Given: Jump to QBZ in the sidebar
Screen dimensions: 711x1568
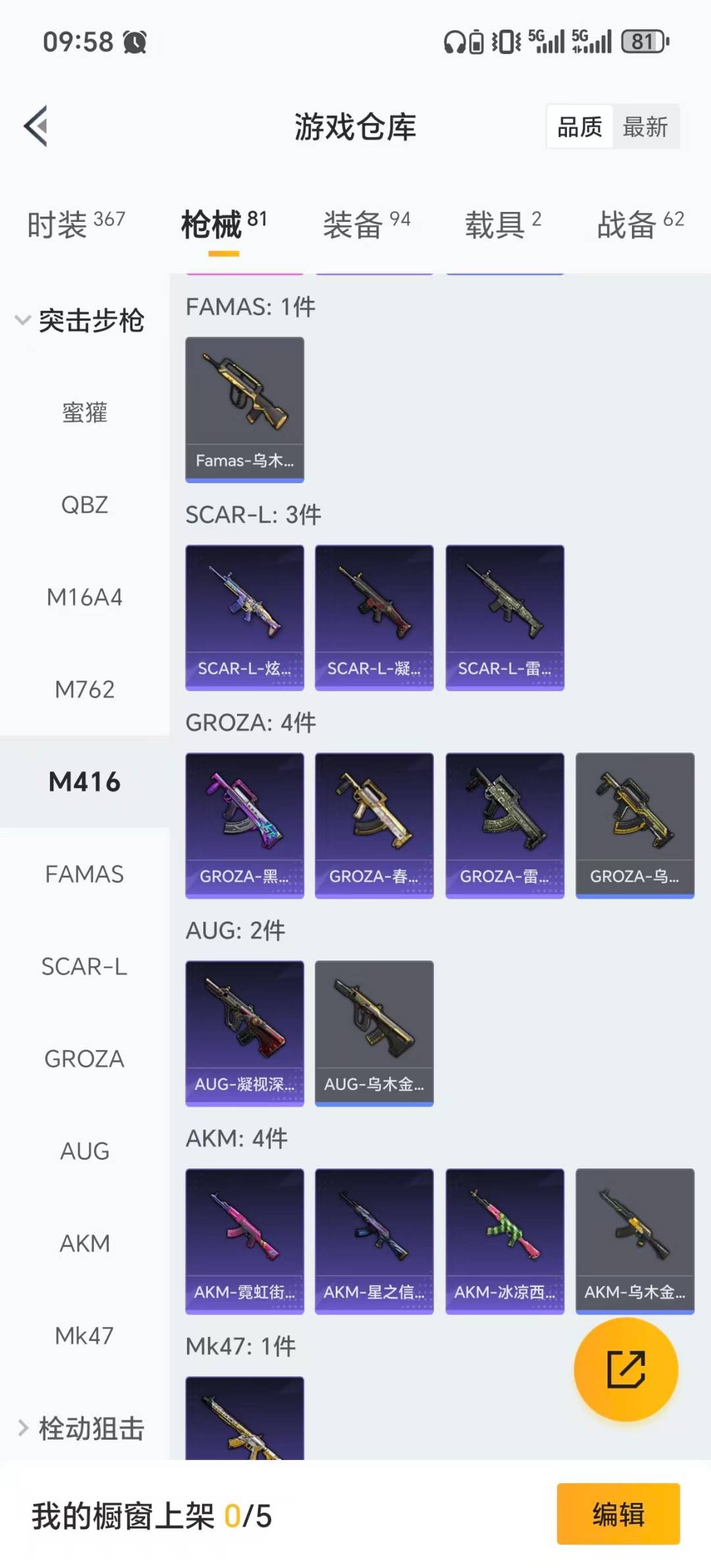Looking at the screenshot, I should [x=84, y=505].
